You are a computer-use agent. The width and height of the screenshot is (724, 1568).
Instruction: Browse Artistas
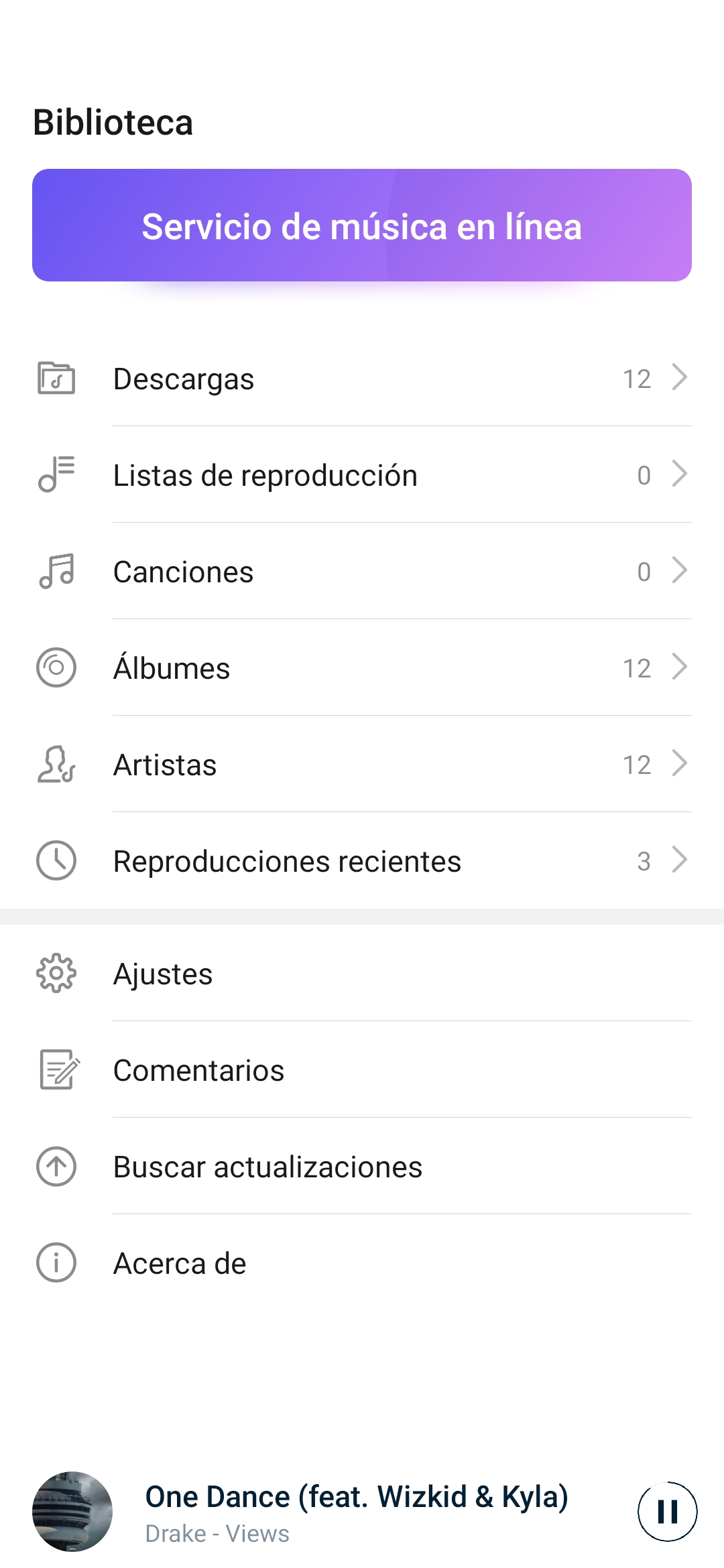(x=362, y=765)
